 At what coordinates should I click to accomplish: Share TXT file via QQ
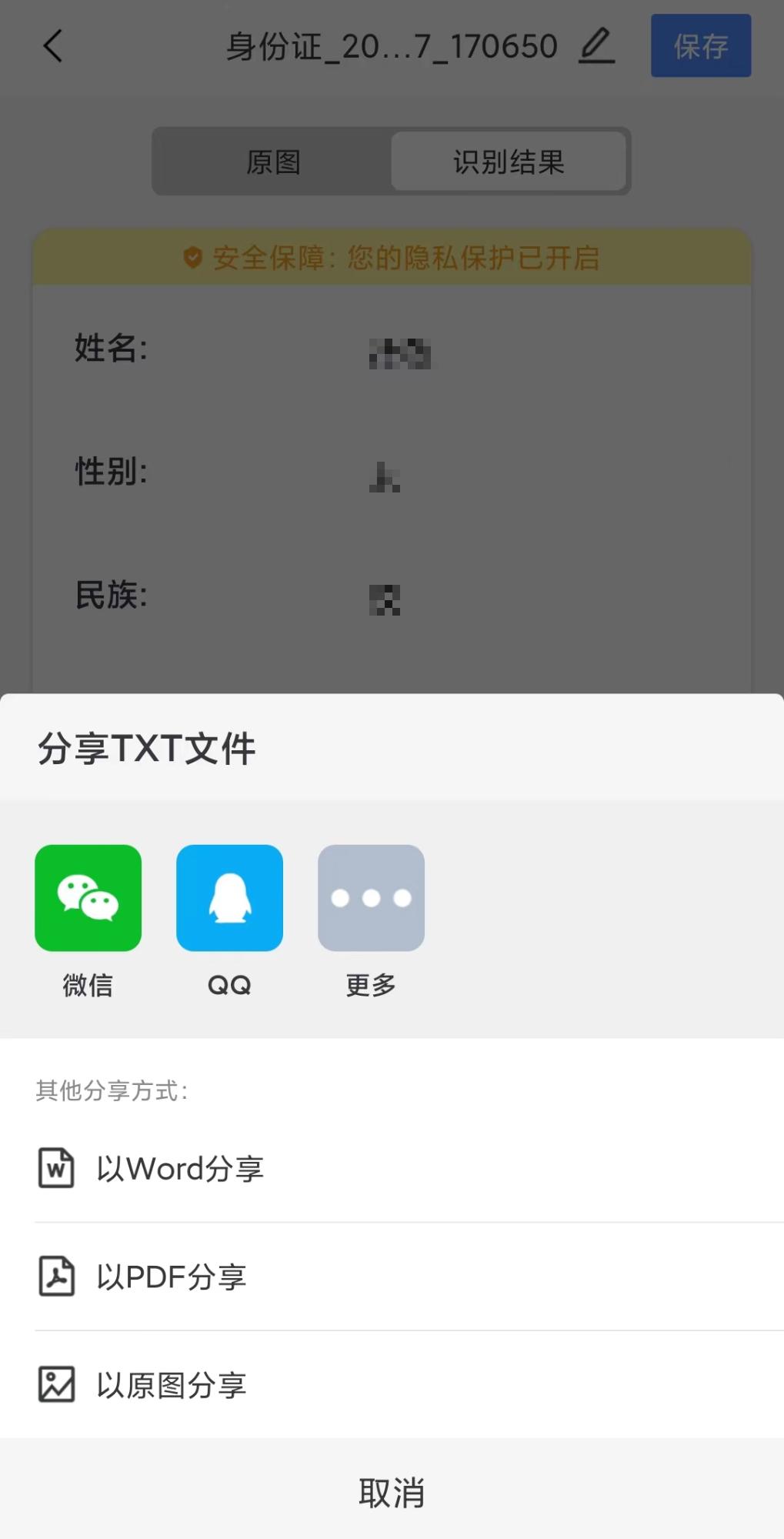pos(229,898)
